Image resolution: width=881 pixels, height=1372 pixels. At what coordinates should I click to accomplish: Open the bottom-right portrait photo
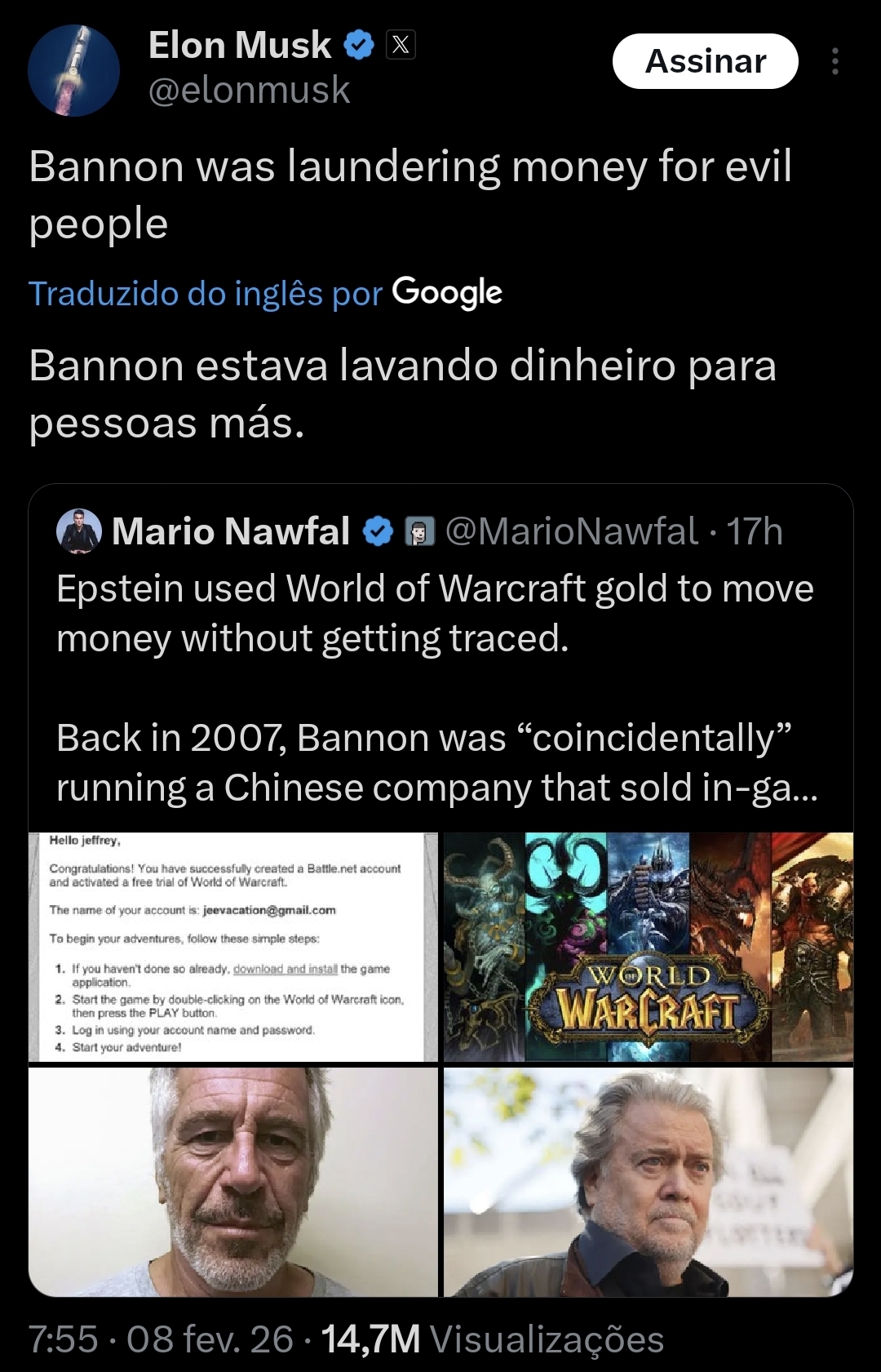pos(649,1182)
